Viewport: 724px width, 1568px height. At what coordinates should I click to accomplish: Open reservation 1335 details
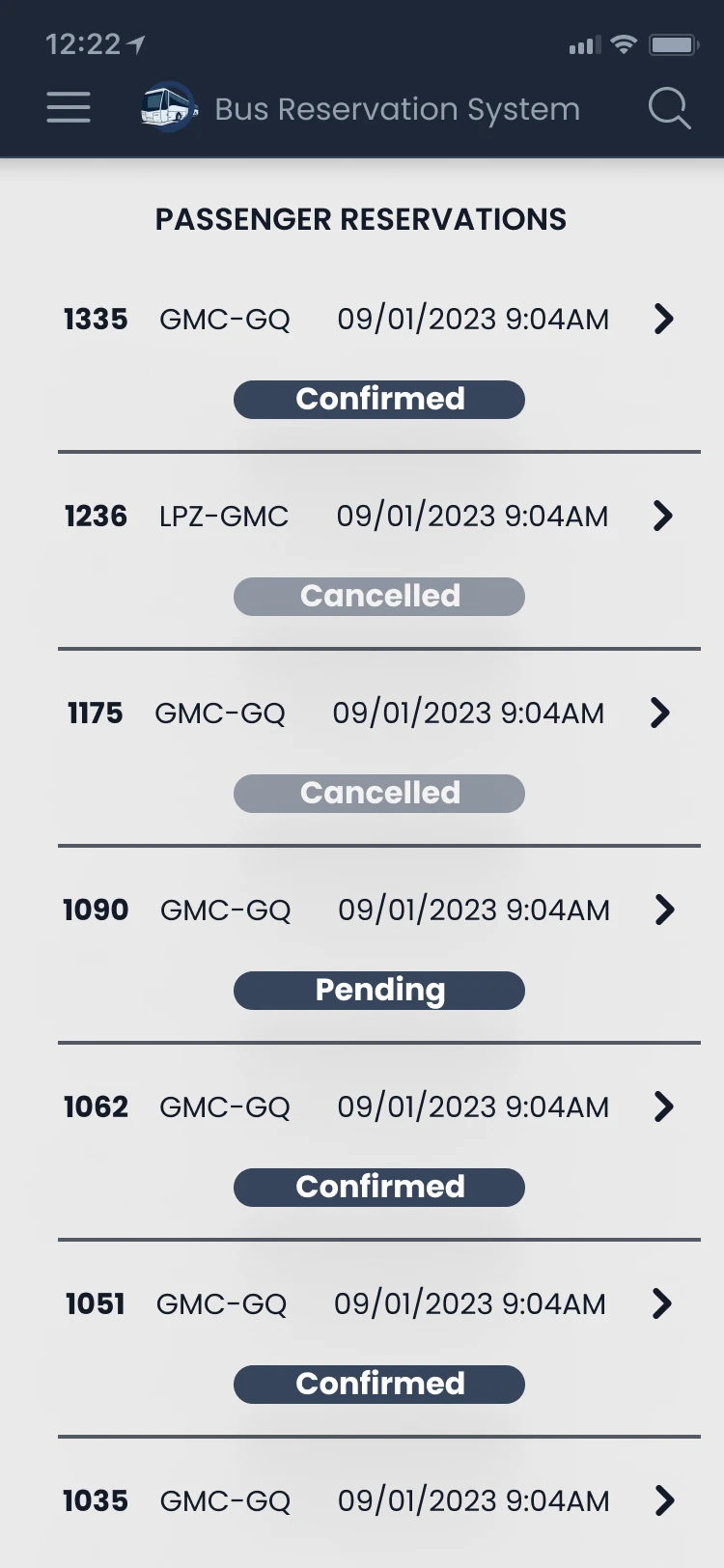663,319
